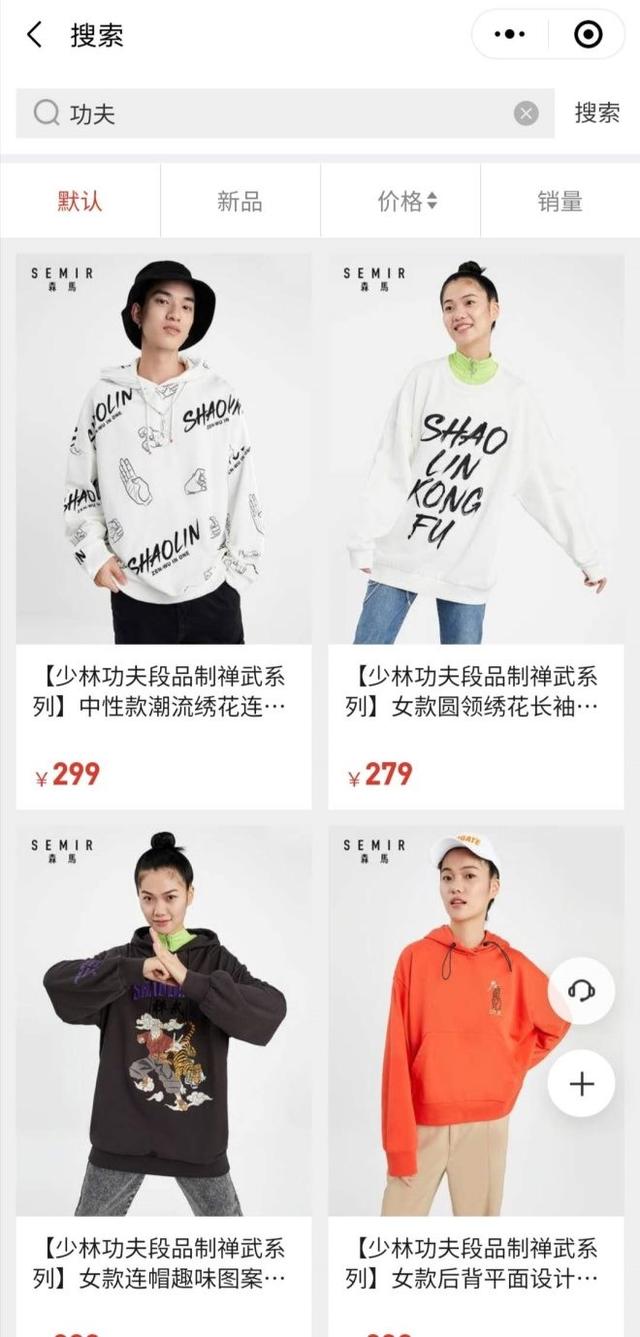The image size is (640, 1337).
Task: Expand the floating plus button
Action: 581,1083
